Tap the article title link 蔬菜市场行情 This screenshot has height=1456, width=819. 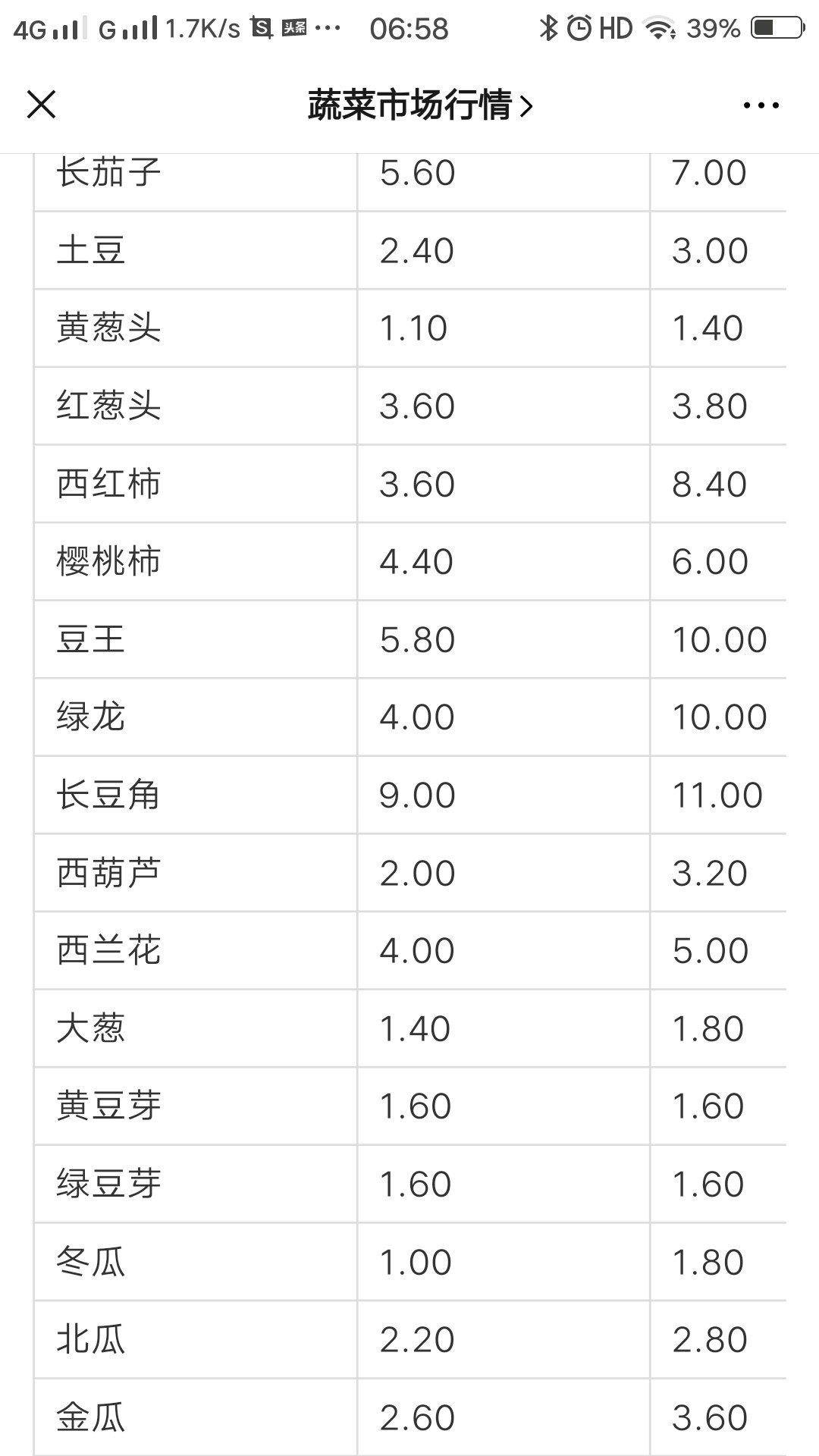(413, 105)
